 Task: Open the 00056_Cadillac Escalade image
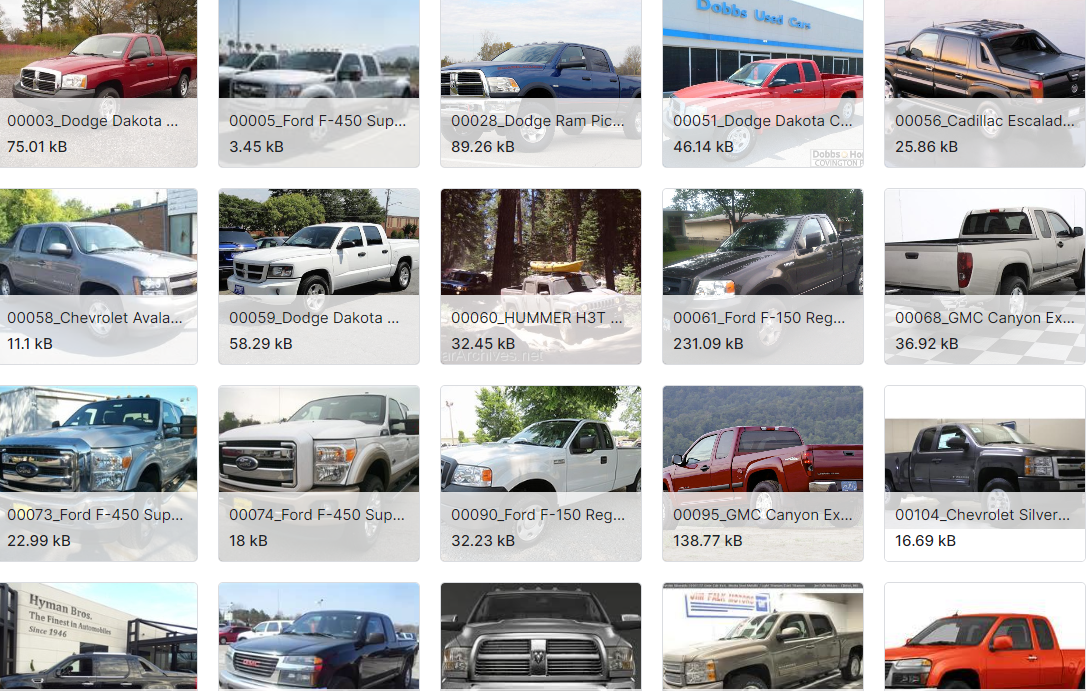[x=984, y=60]
